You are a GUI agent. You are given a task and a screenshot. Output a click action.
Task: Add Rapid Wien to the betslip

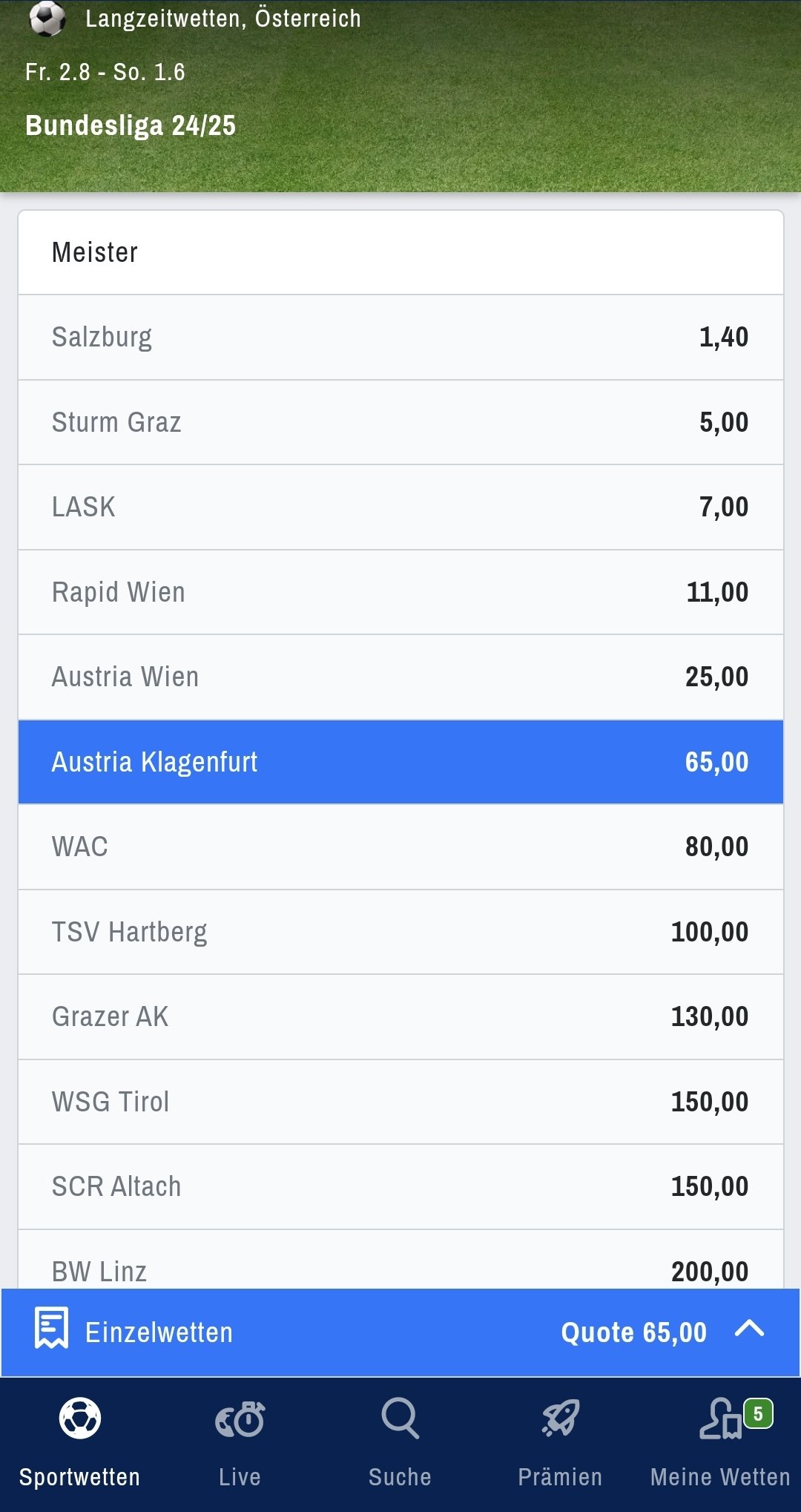click(x=400, y=592)
